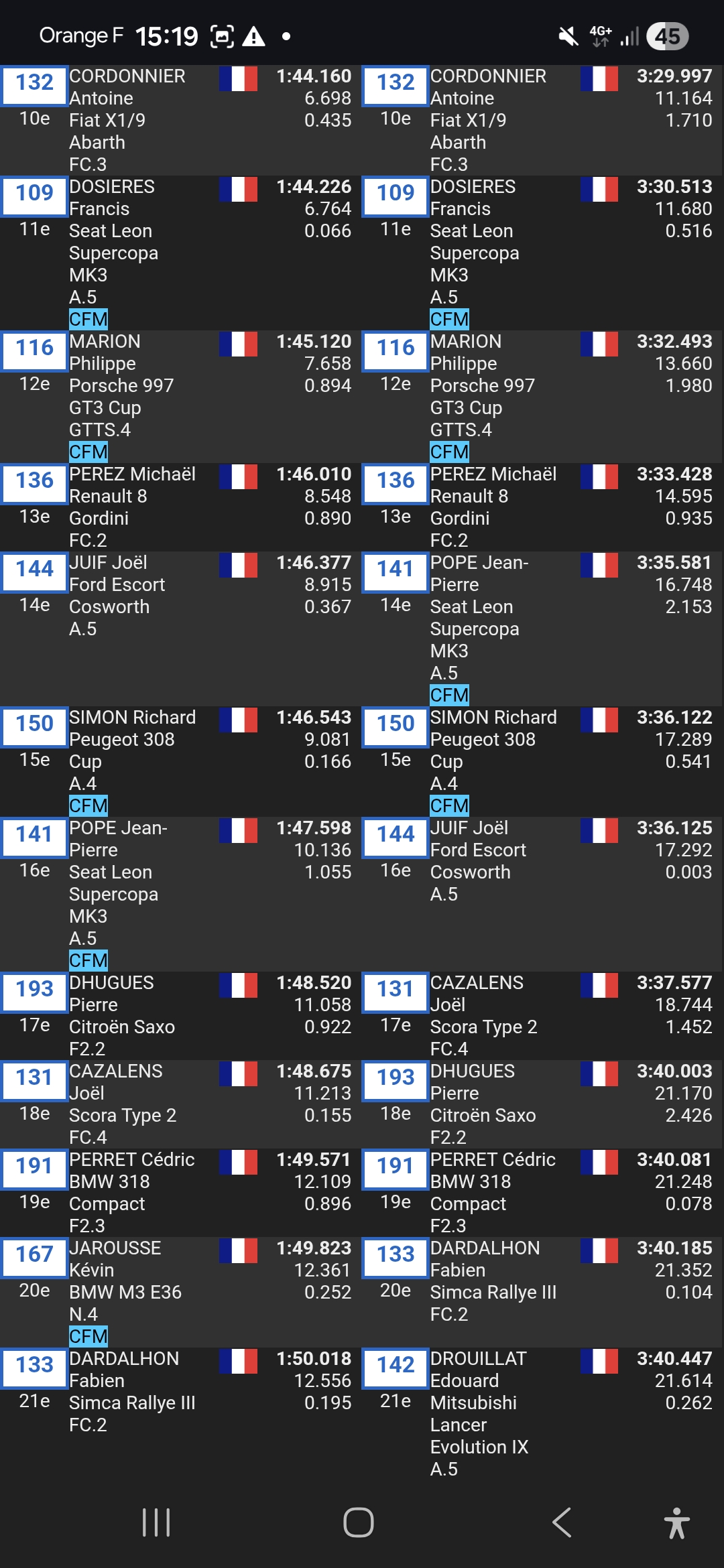Go to the home screen
Image resolution: width=724 pixels, height=1568 pixels.
point(359,1522)
